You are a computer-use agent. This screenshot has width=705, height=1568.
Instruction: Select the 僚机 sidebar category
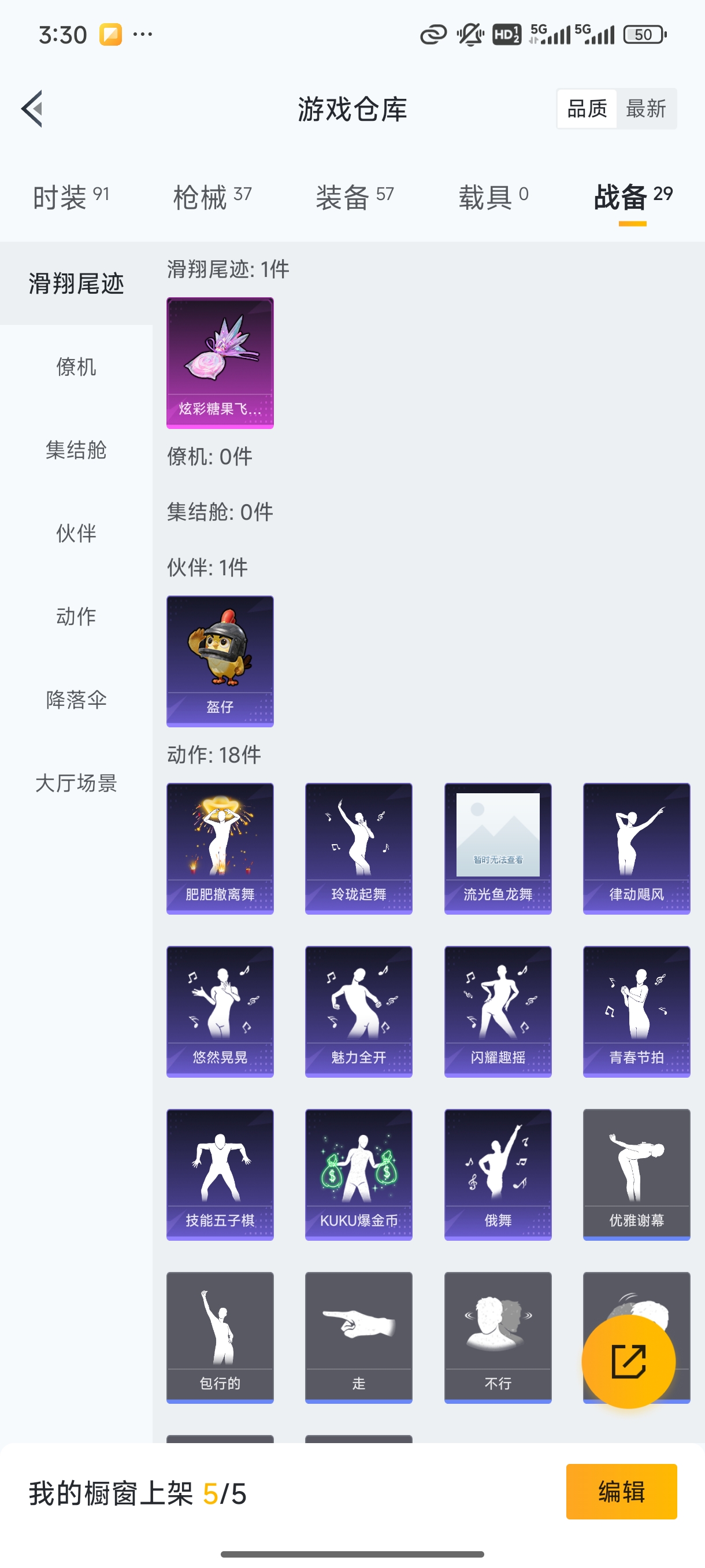pyautogui.click(x=76, y=368)
